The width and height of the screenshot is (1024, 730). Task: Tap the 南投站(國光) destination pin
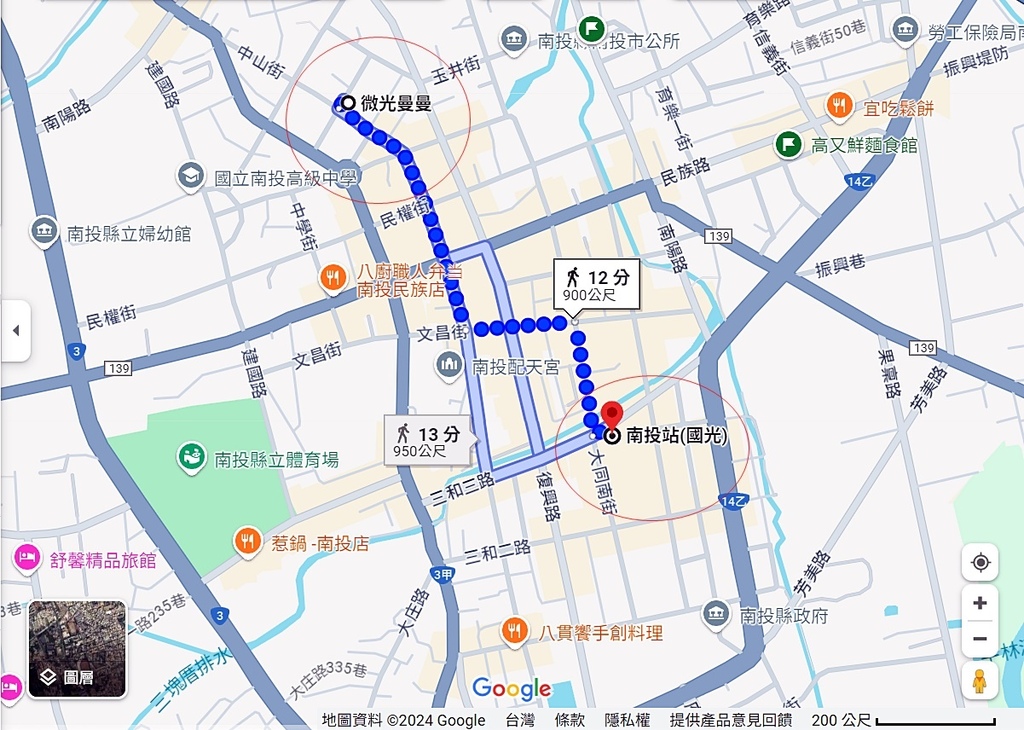point(610,416)
